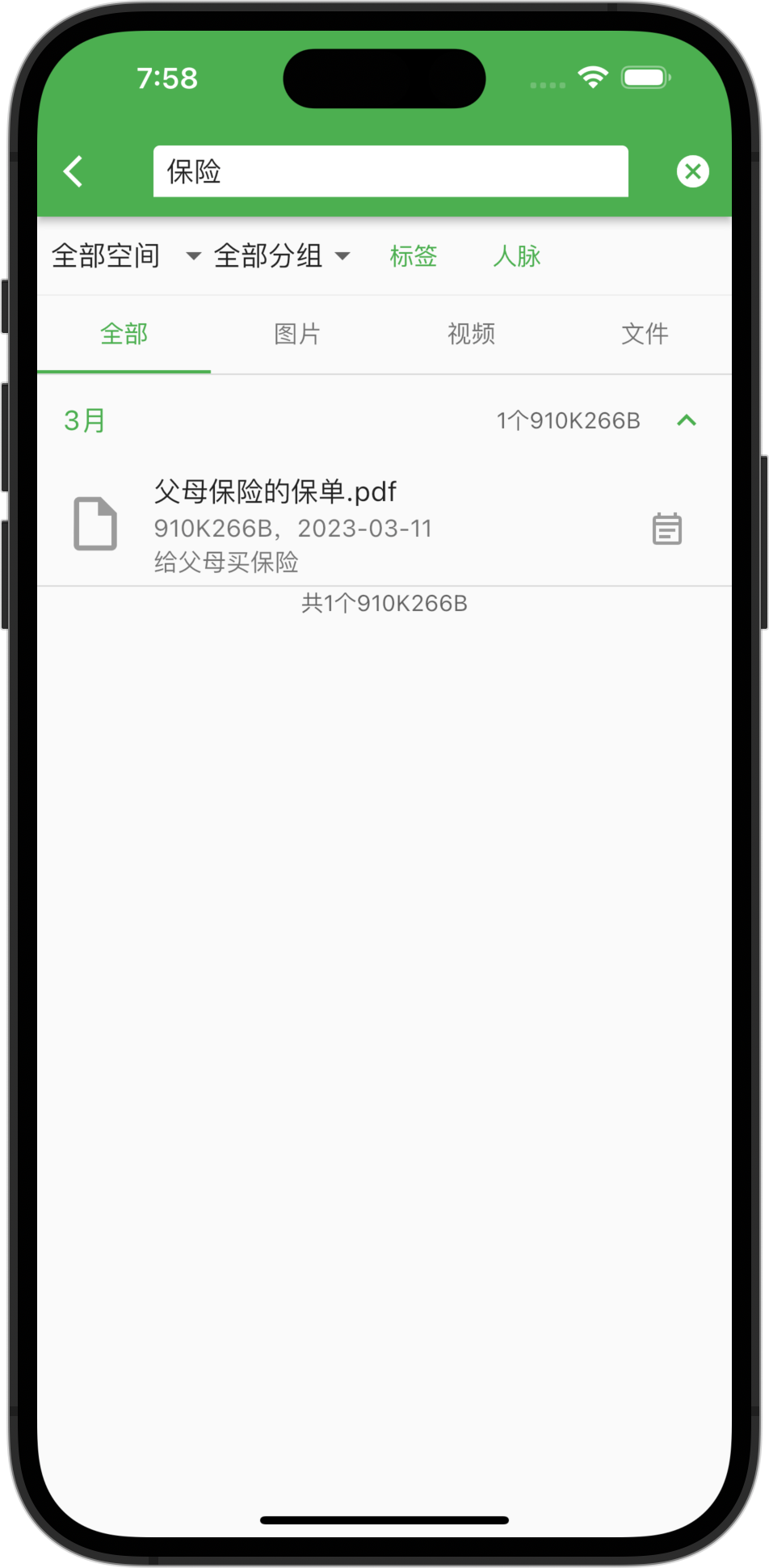Switch to the 图片 tab

coord(297,334)
